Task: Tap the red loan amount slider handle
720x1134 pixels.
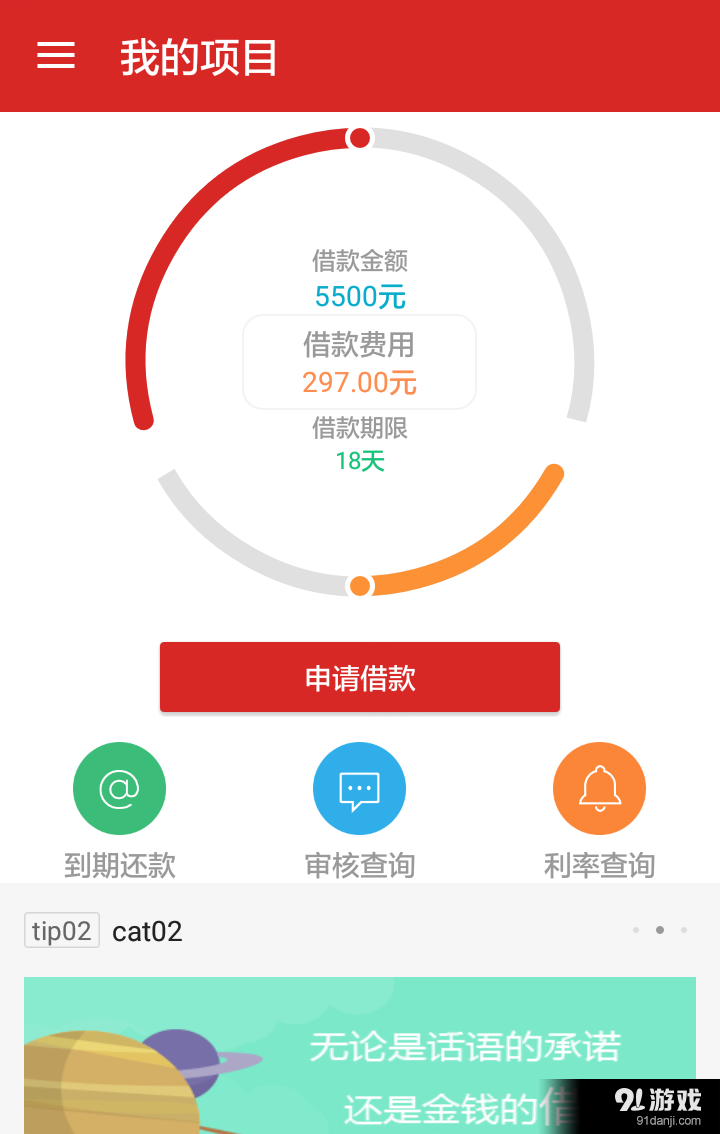Action: click(360, 138)
